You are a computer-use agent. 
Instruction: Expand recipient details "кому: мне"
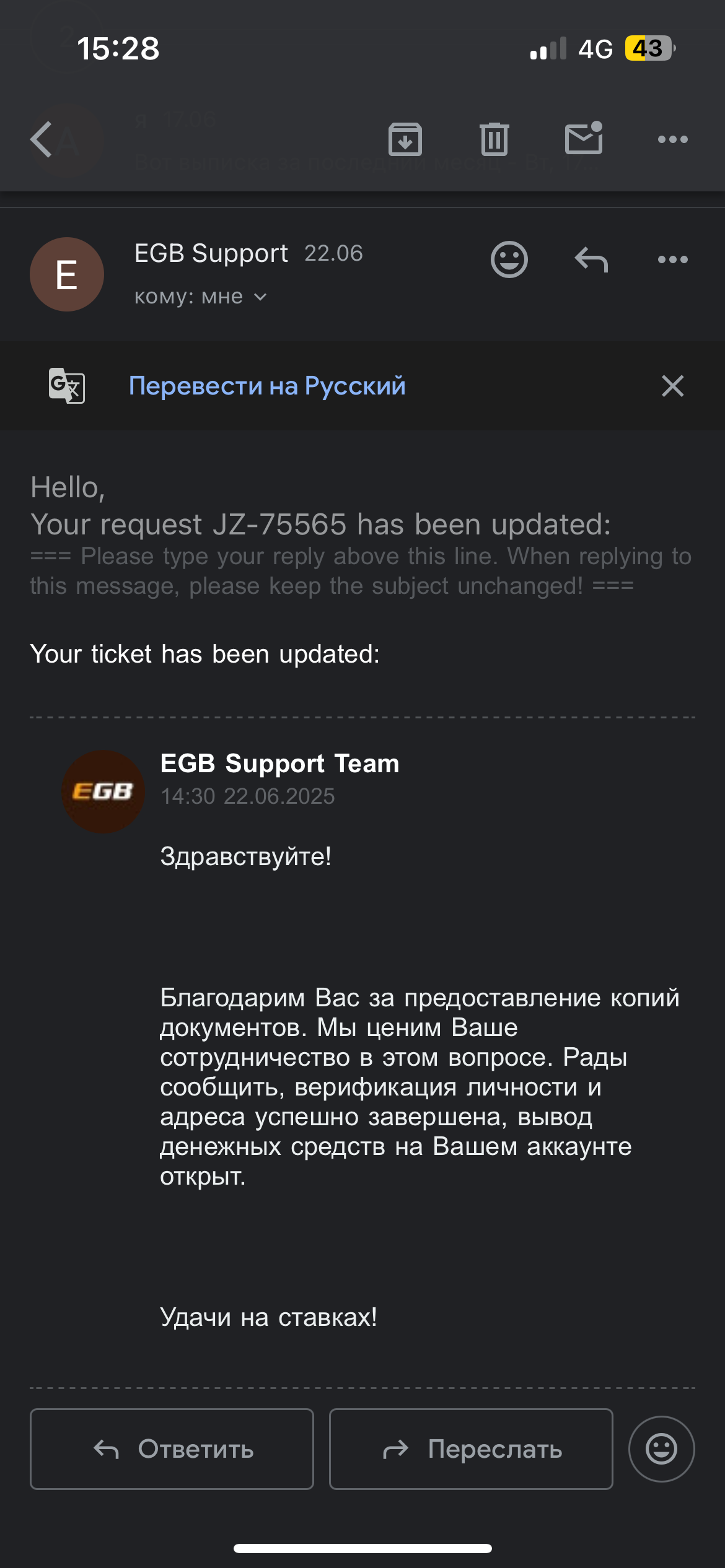(x=200, y=297)
